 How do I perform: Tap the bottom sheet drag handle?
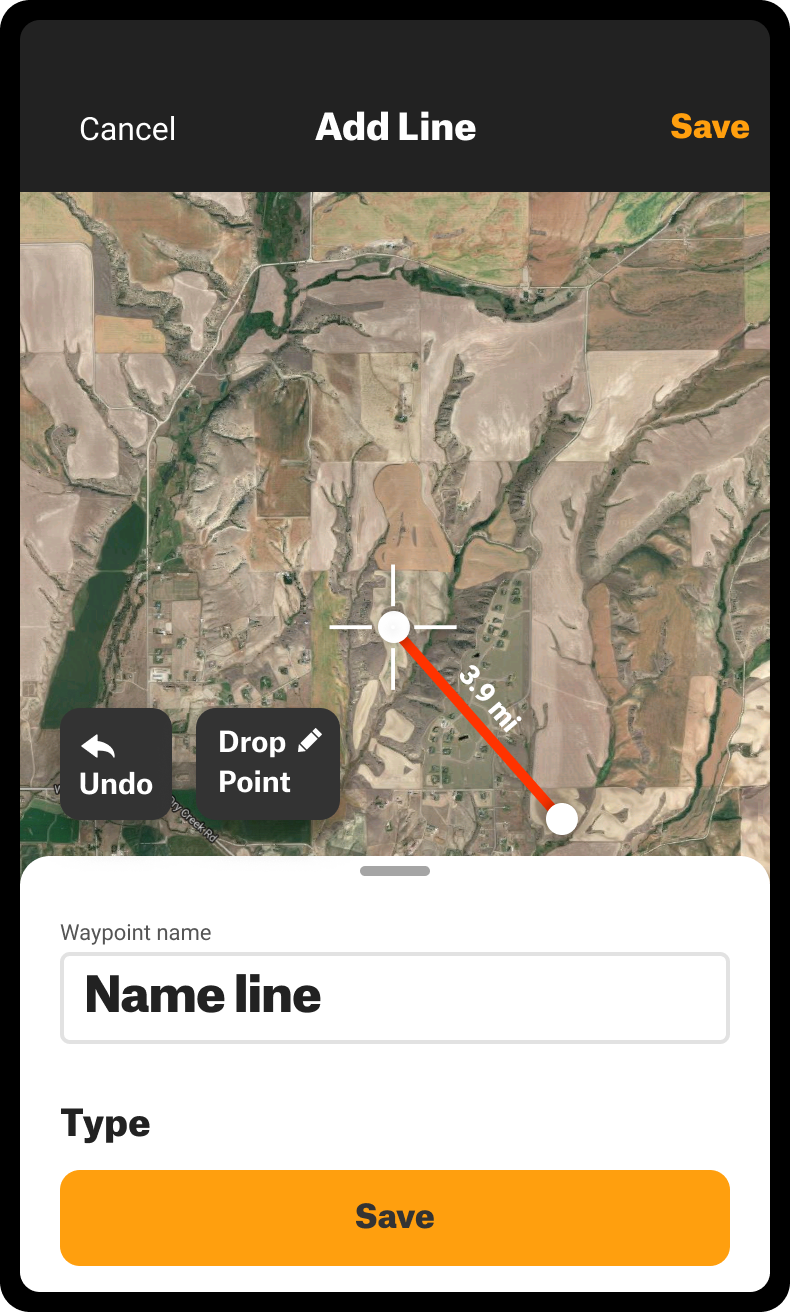pos(395,871)
